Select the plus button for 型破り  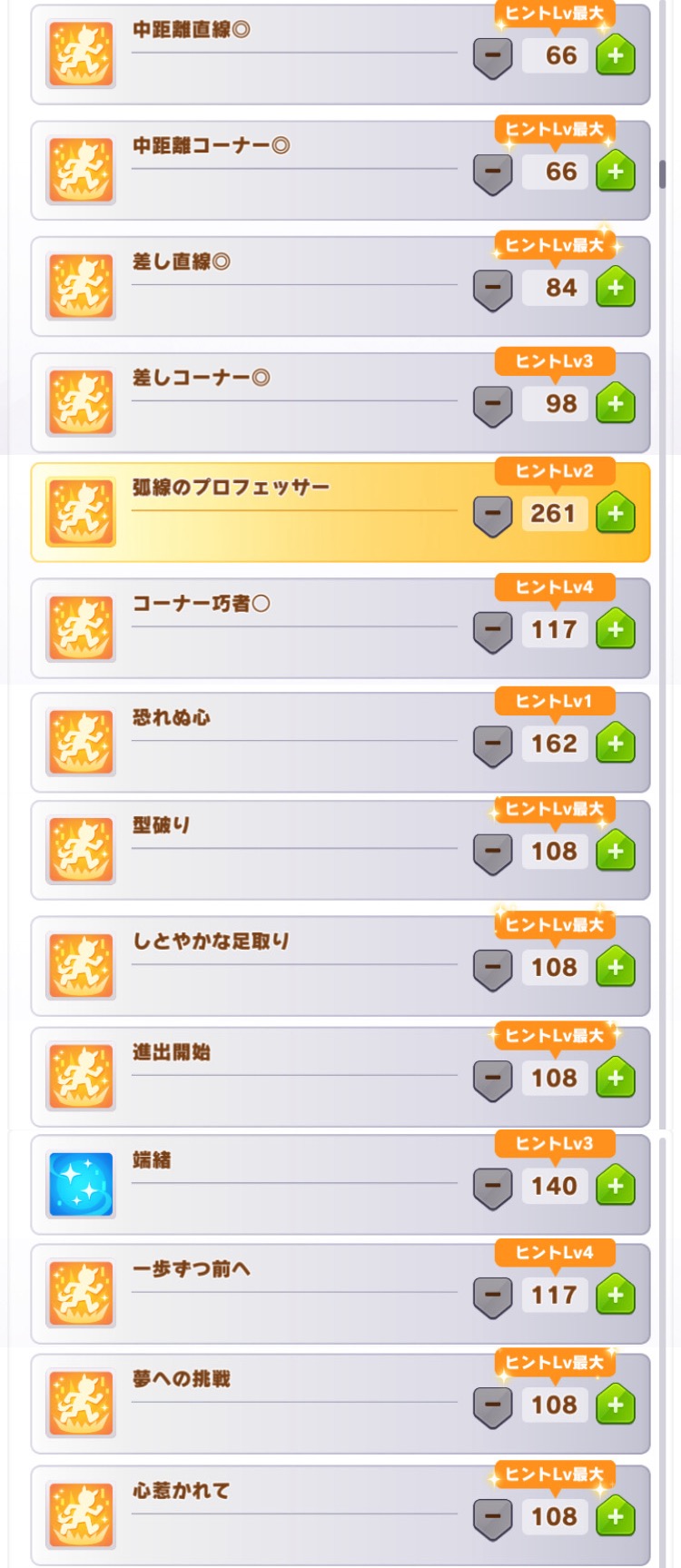pyautogui.click(x=615, y=852)
